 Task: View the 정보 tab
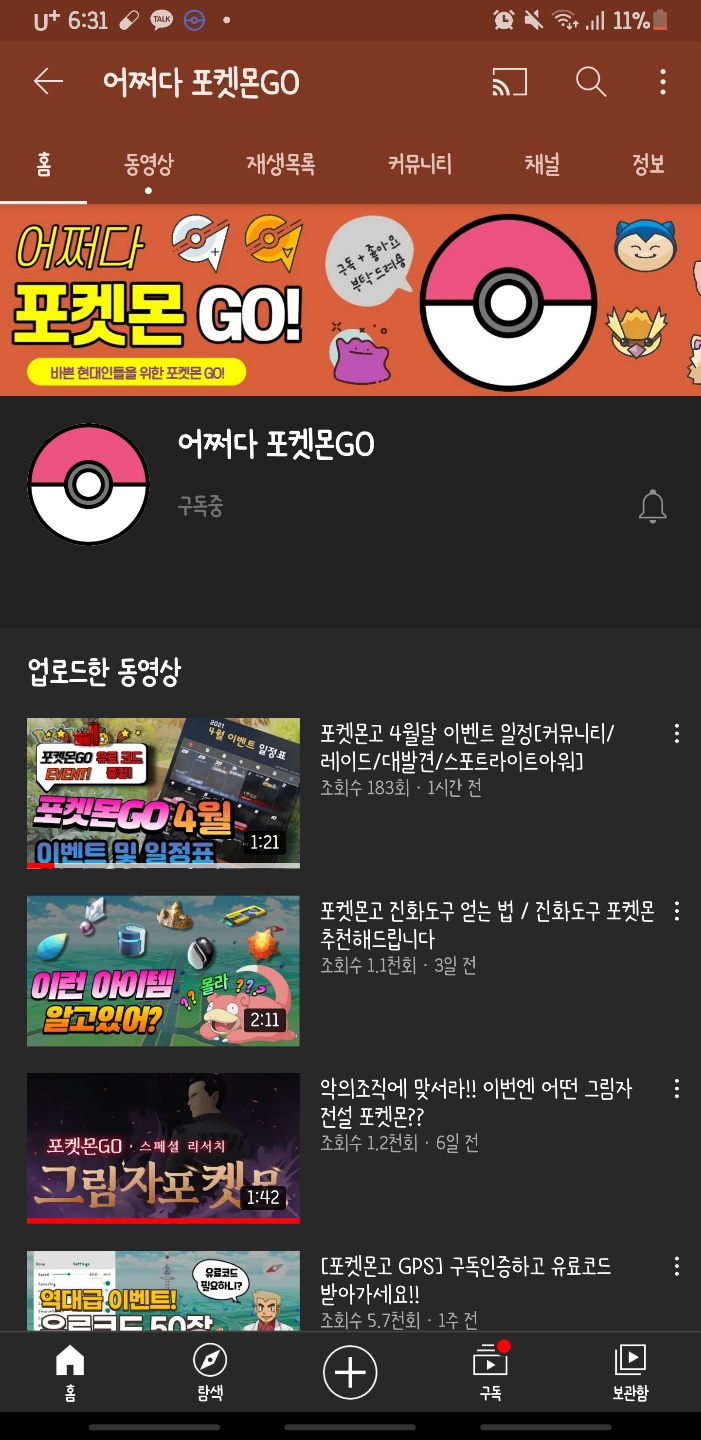(648, 164)
